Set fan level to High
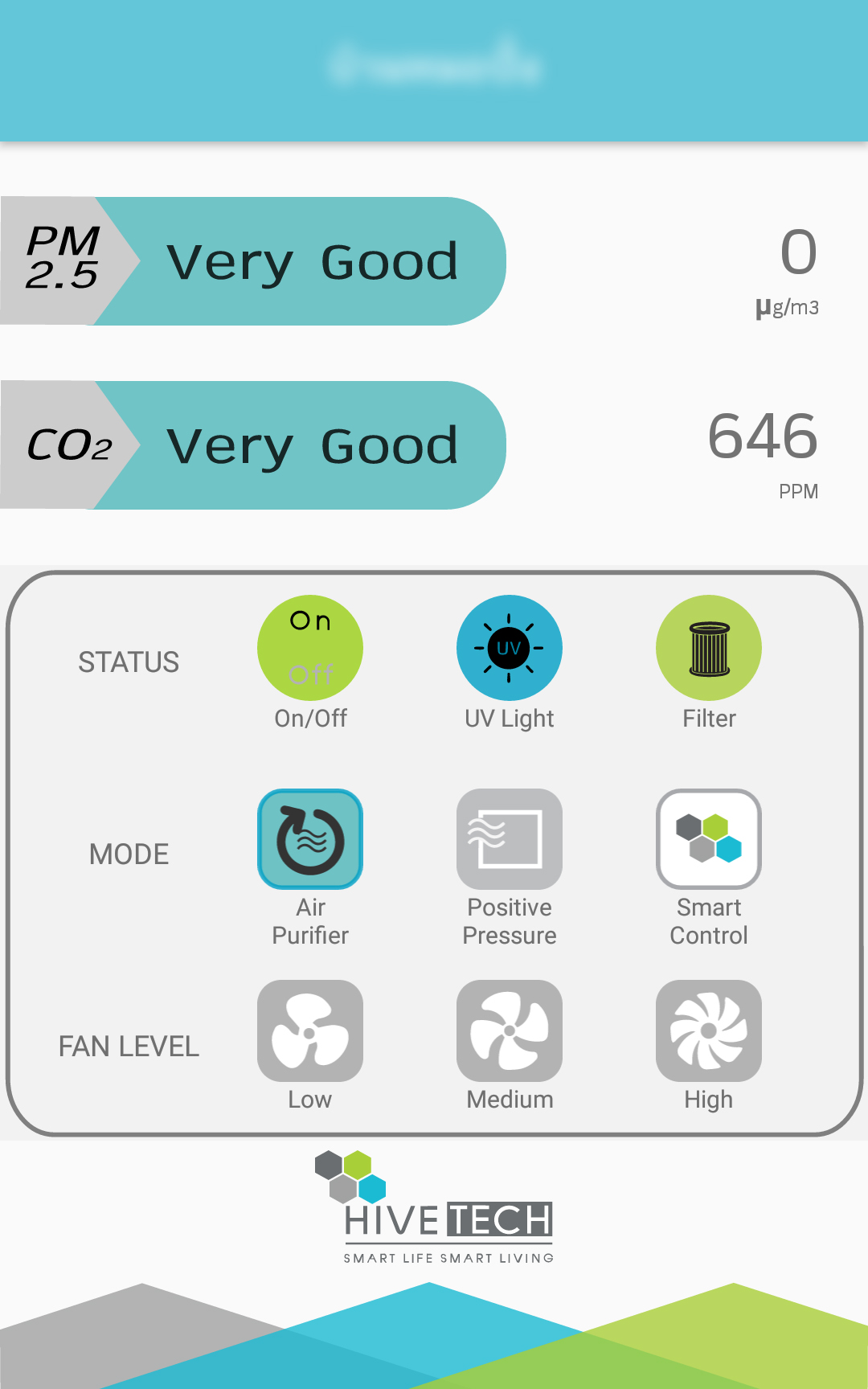Screen dimensions: 868x1389 coord(709,1031)
